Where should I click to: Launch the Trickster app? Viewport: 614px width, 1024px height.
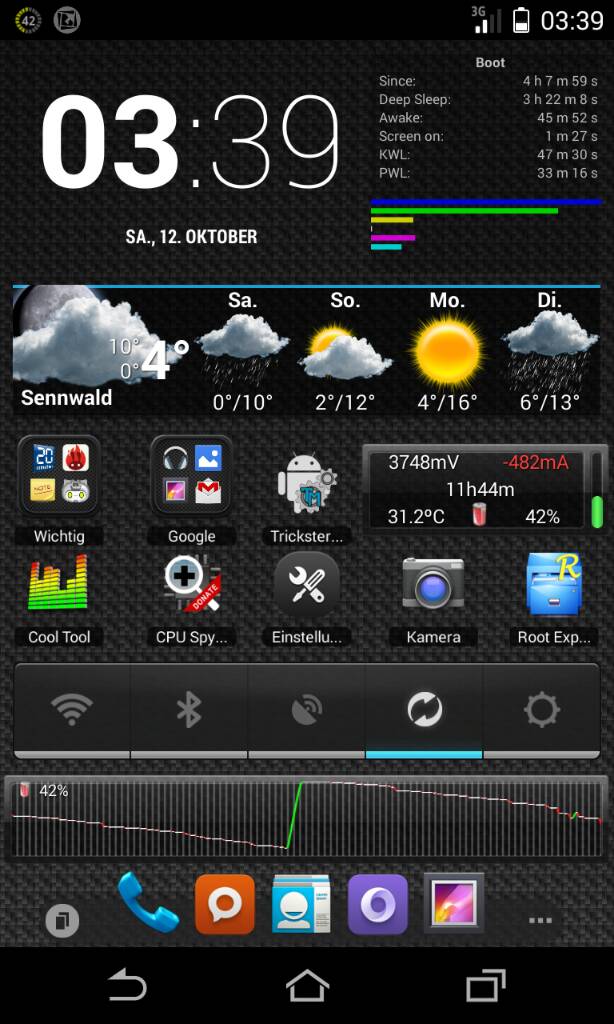(x=306, y=482)
